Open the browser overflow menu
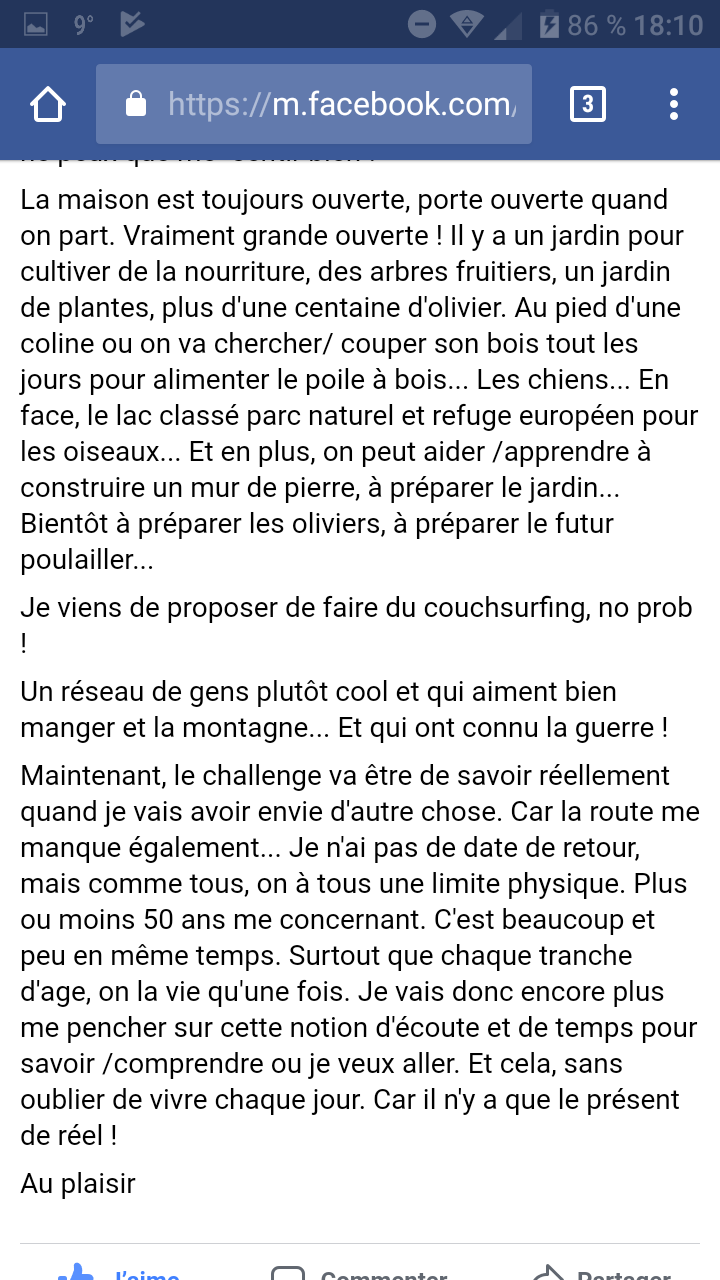This screenshot has height=1280, width=720. pyautogui.click(x=674, y=104)
